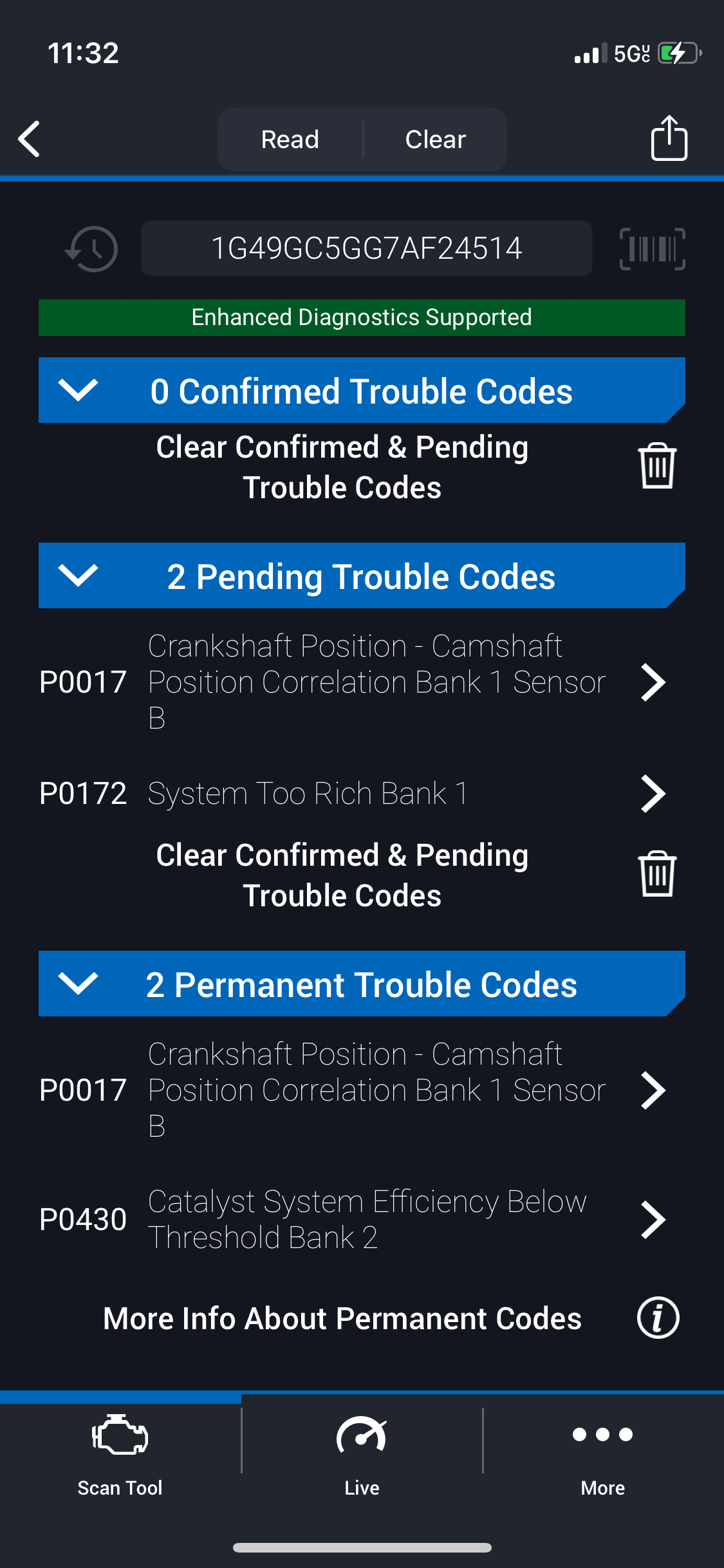Screen dimensions: 724x1568
Task: Select the Read segment
Action: (290, 139)
